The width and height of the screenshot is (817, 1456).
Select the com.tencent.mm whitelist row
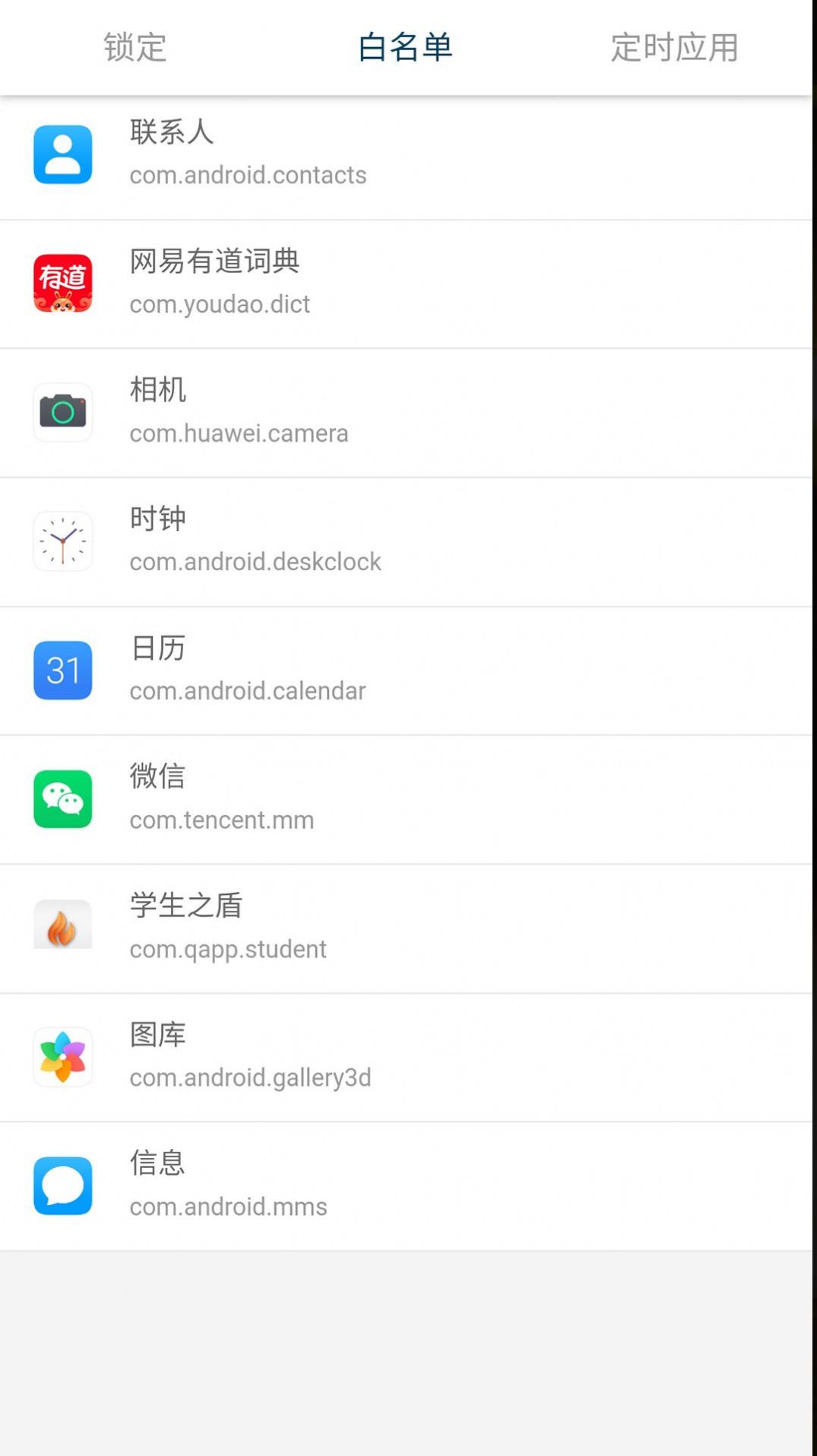pos(221,820)
